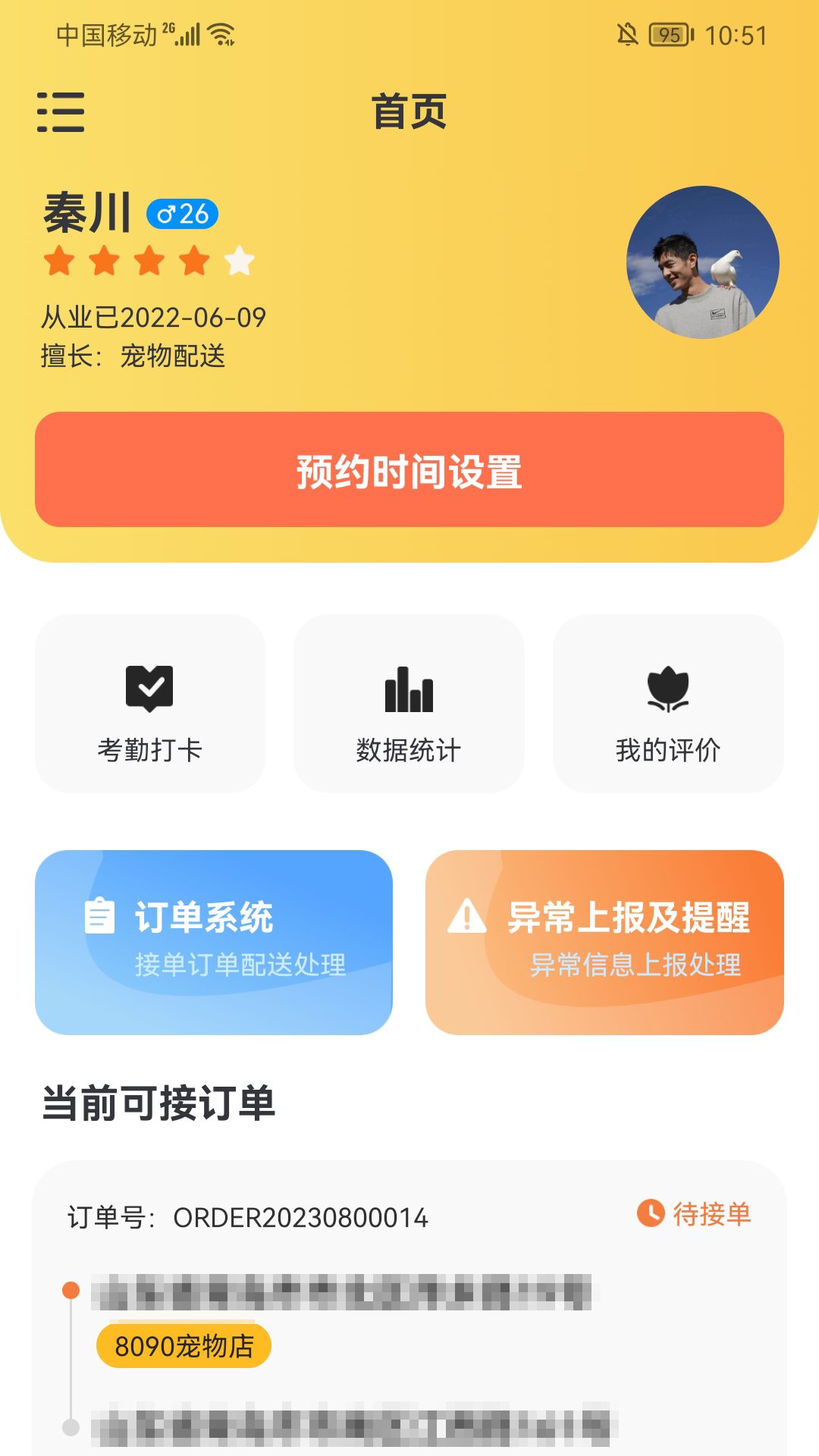The width and height of the screenshot is (819, 1456).
Task: Open 异常上报及提醒 card
Action: tap(604, 942)
